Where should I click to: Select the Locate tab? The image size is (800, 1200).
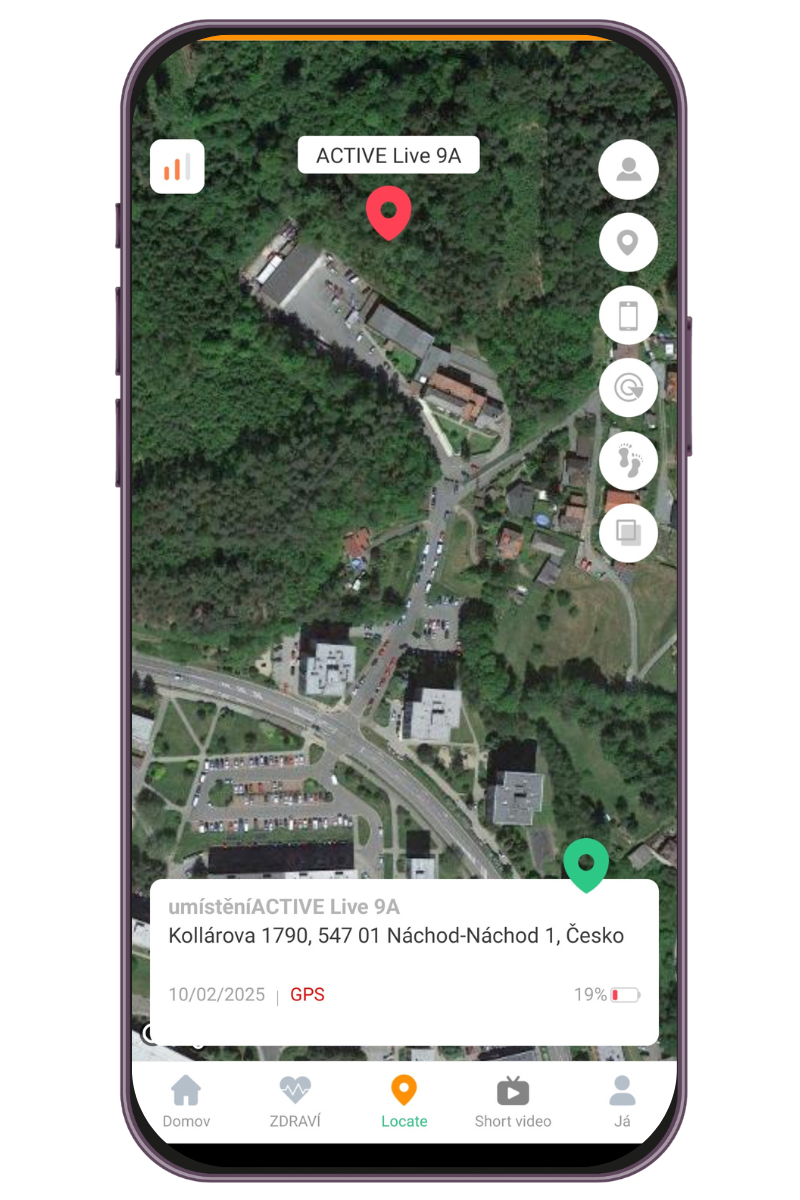coord(404,1102)
